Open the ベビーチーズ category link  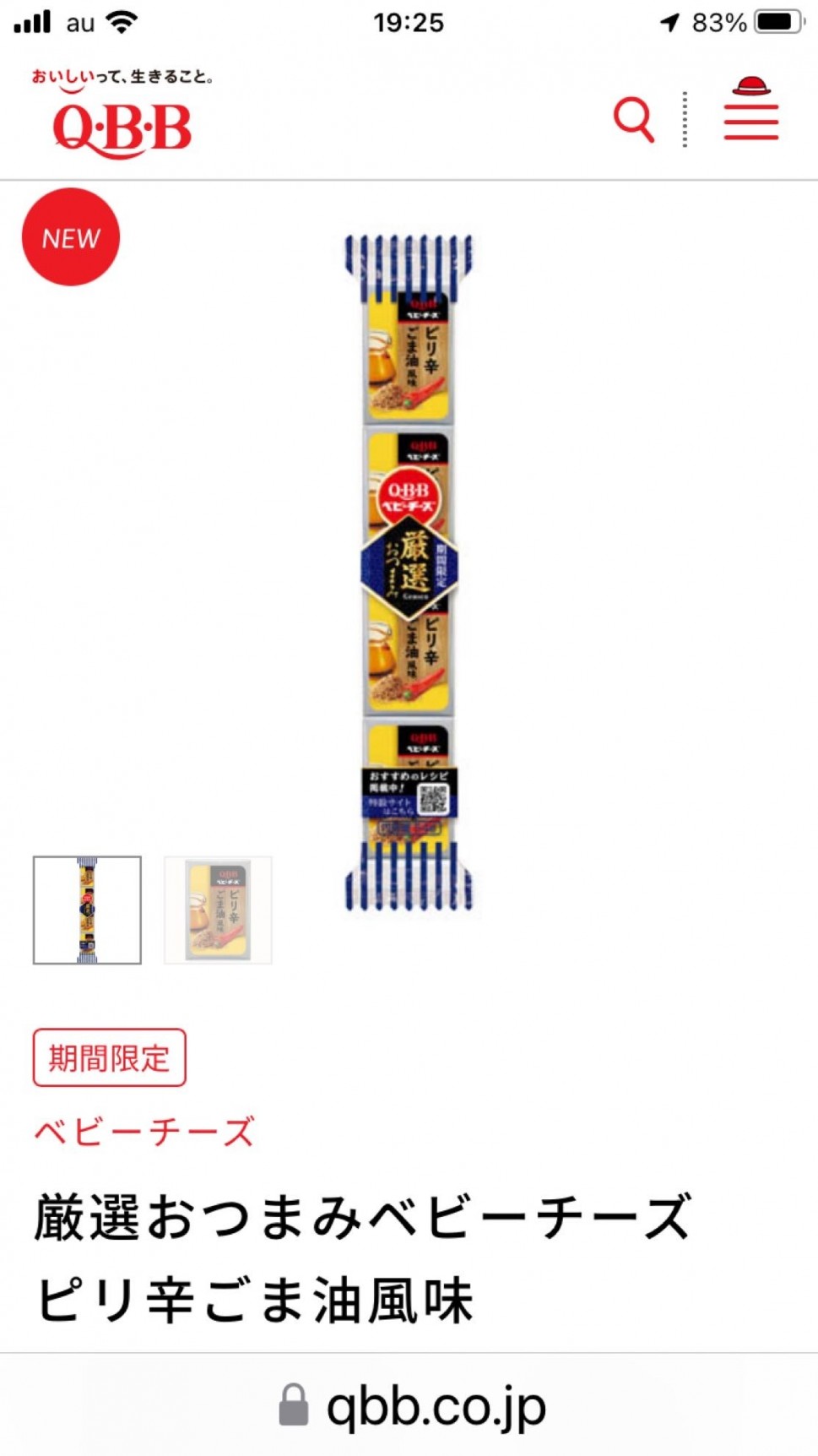144,1131
